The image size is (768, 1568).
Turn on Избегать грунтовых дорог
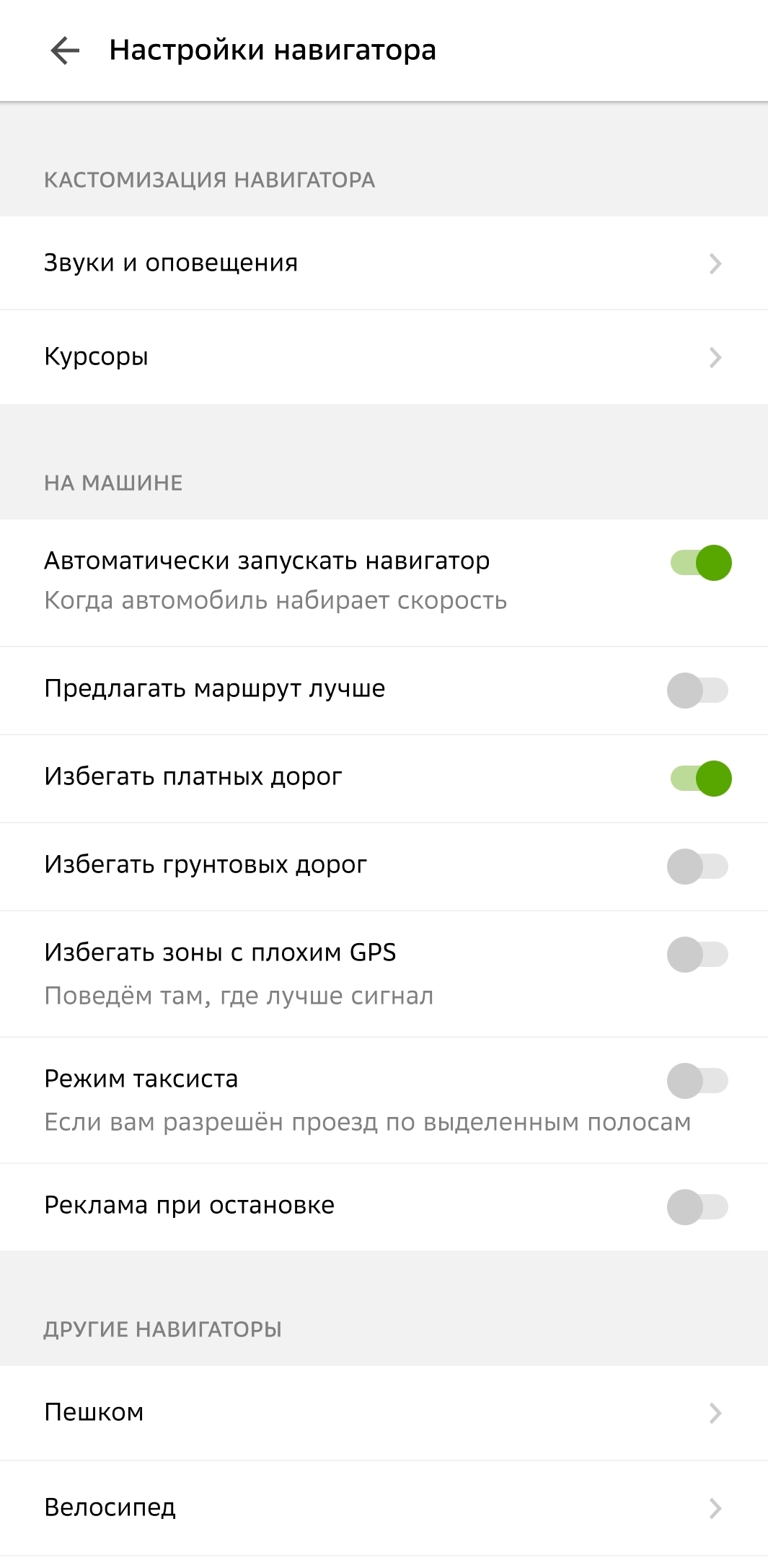click(x=697, y=867)
